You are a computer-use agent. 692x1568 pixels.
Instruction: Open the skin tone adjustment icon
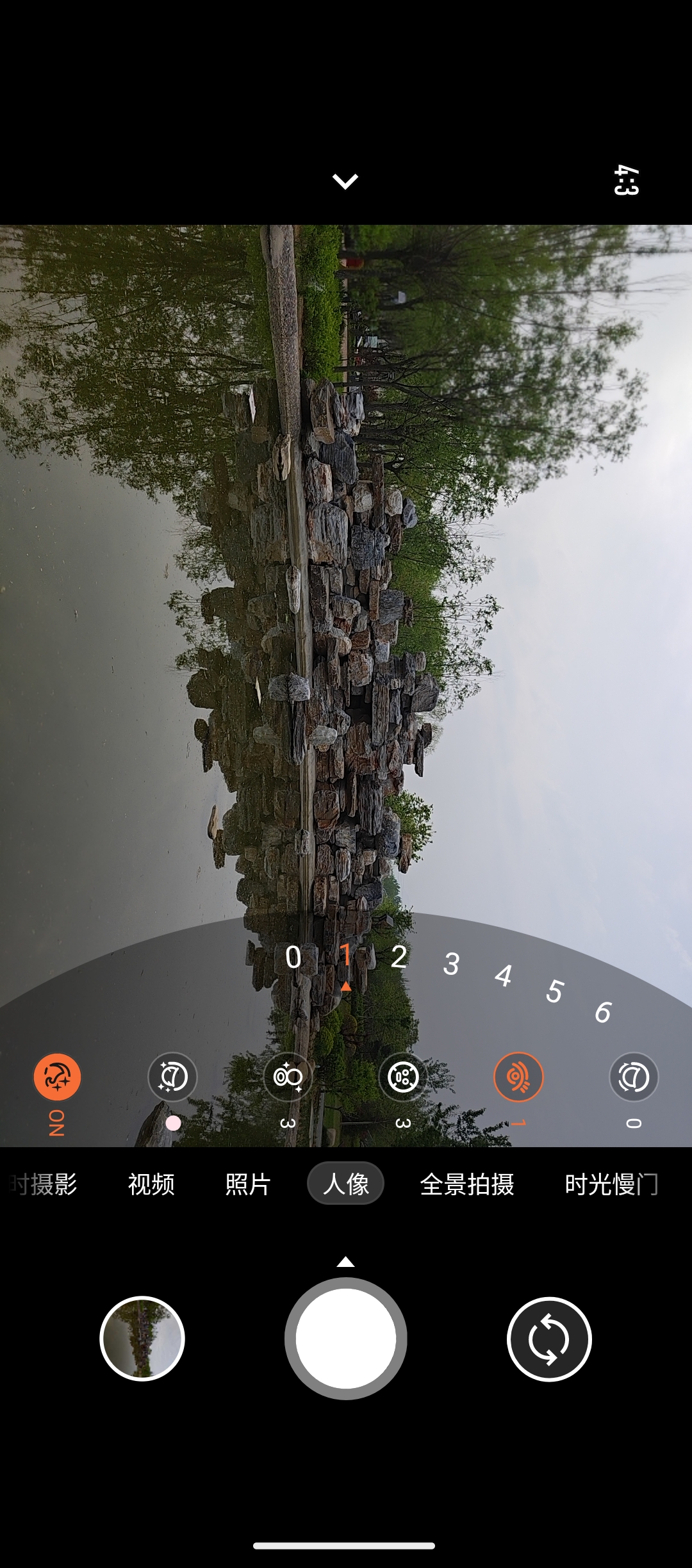click(x=172, y=1077)
